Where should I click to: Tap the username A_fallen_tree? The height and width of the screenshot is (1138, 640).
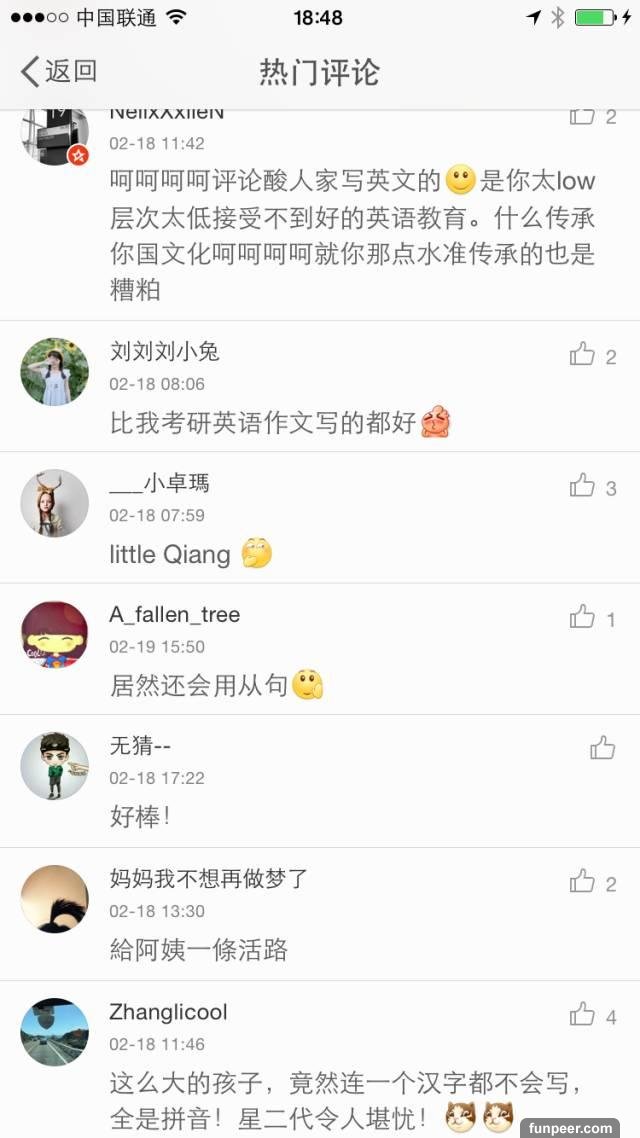[x=175, y=614]
